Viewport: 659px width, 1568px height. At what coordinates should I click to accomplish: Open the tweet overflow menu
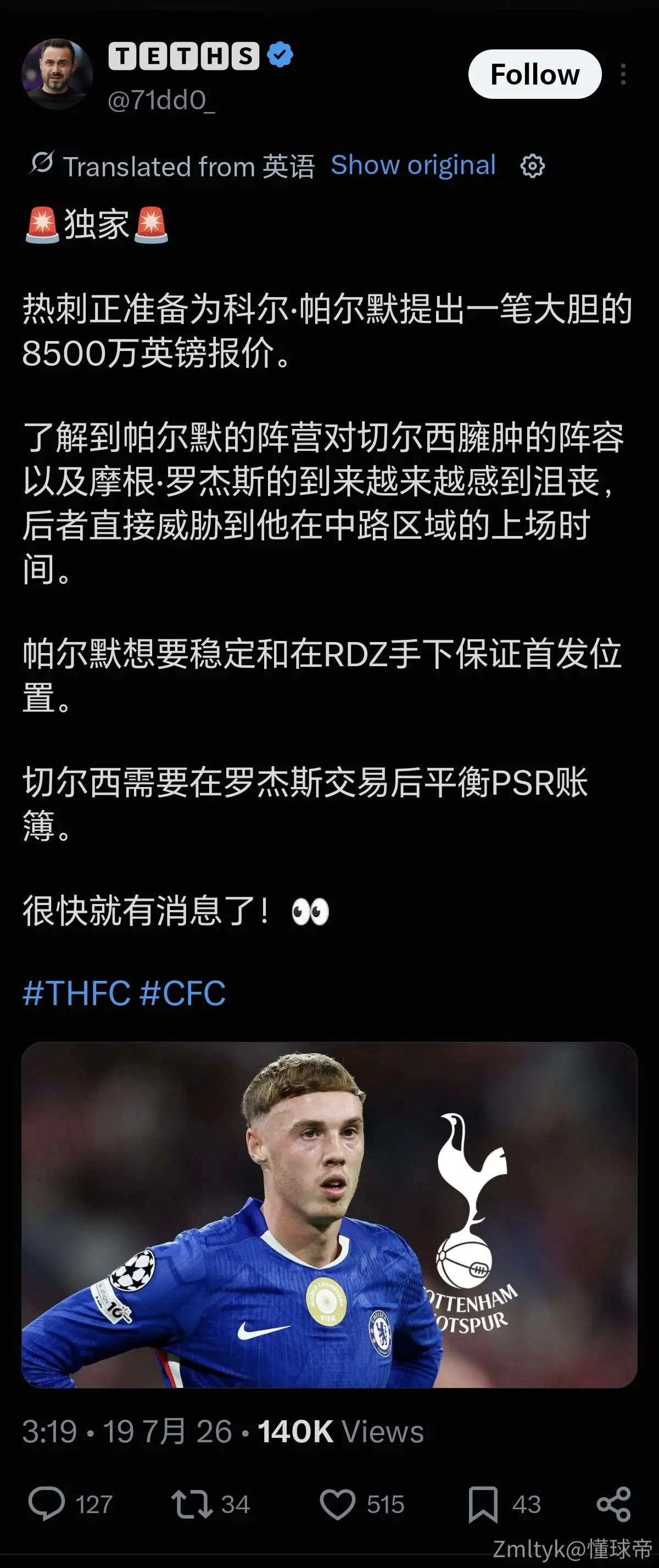pos(623,74)
